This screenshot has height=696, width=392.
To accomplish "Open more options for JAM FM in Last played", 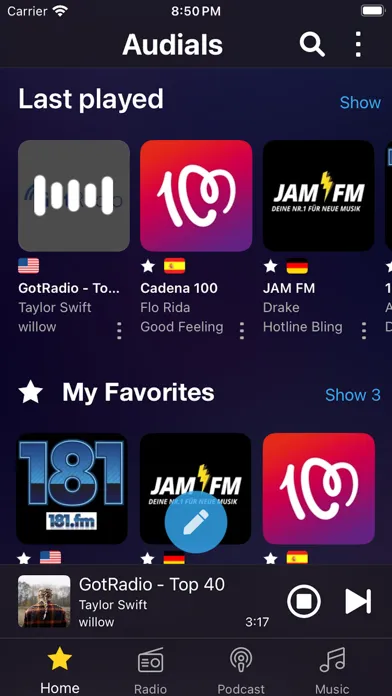I will click(364, 331).
